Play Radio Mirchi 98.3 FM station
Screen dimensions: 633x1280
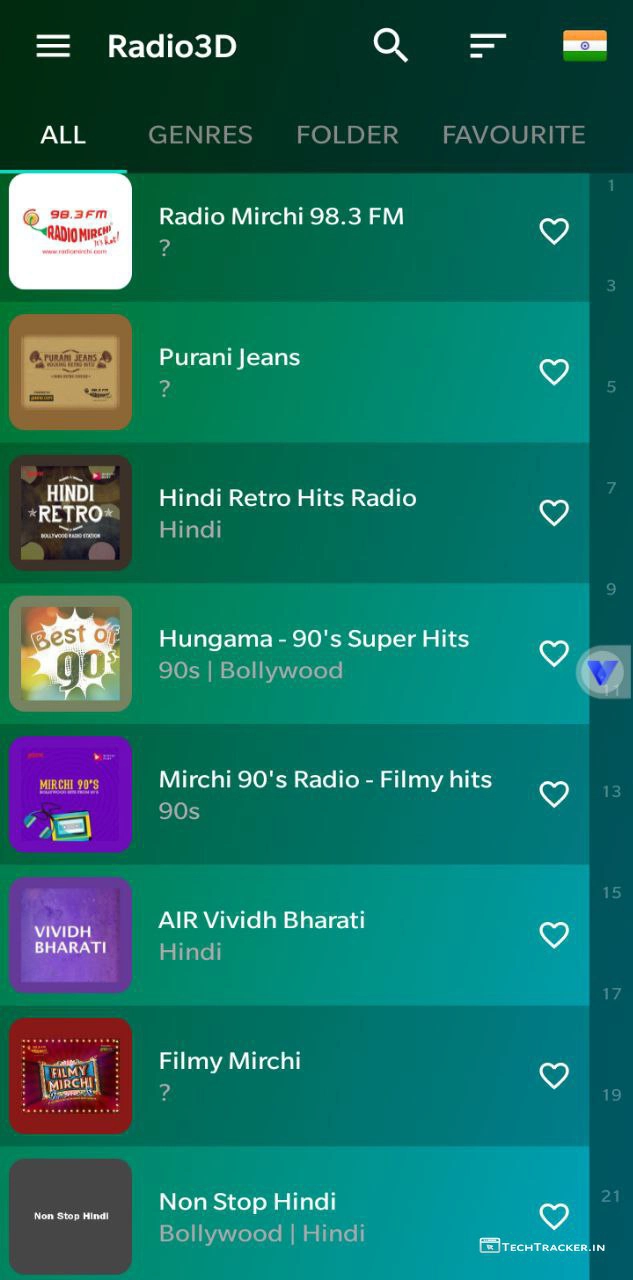click(281, 231)
